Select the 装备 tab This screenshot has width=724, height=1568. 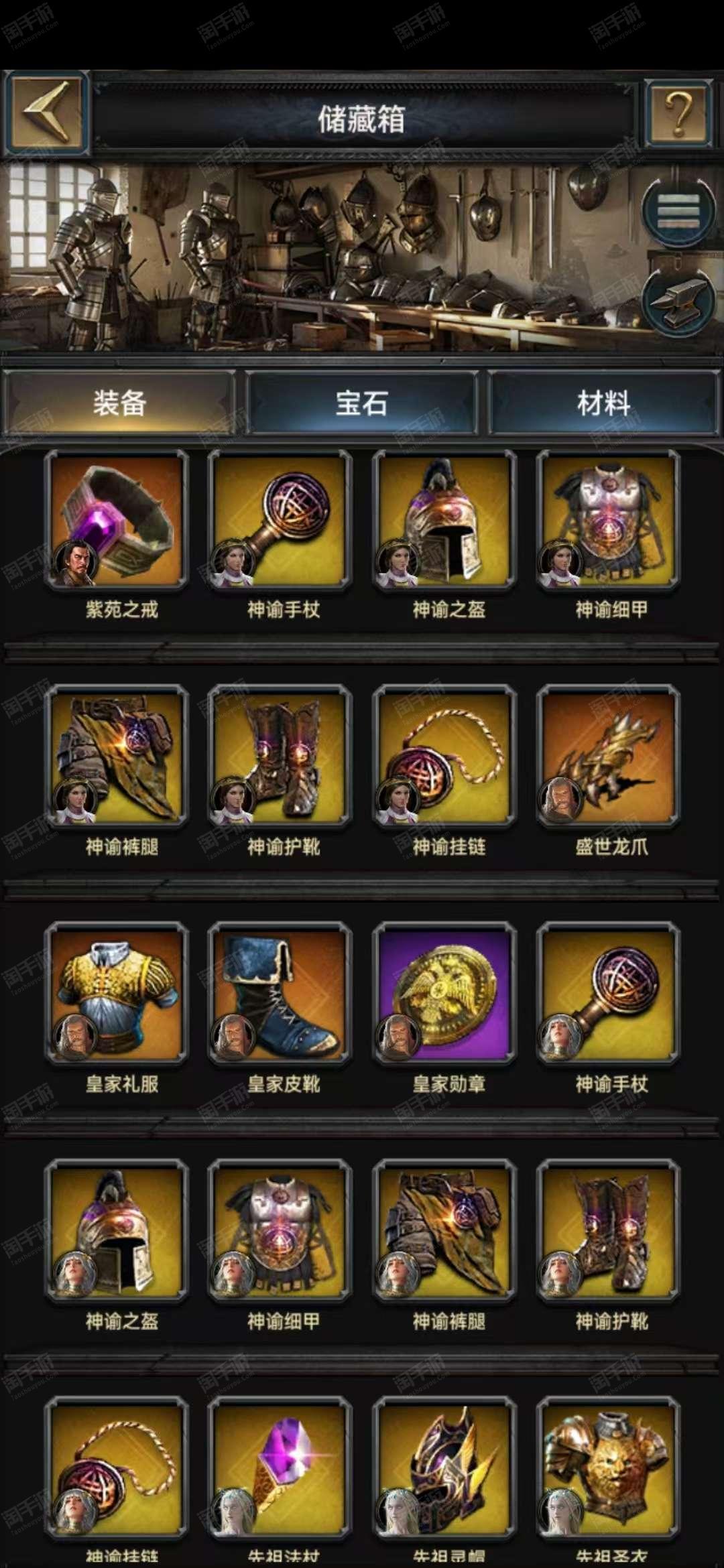tap(120, 403)
